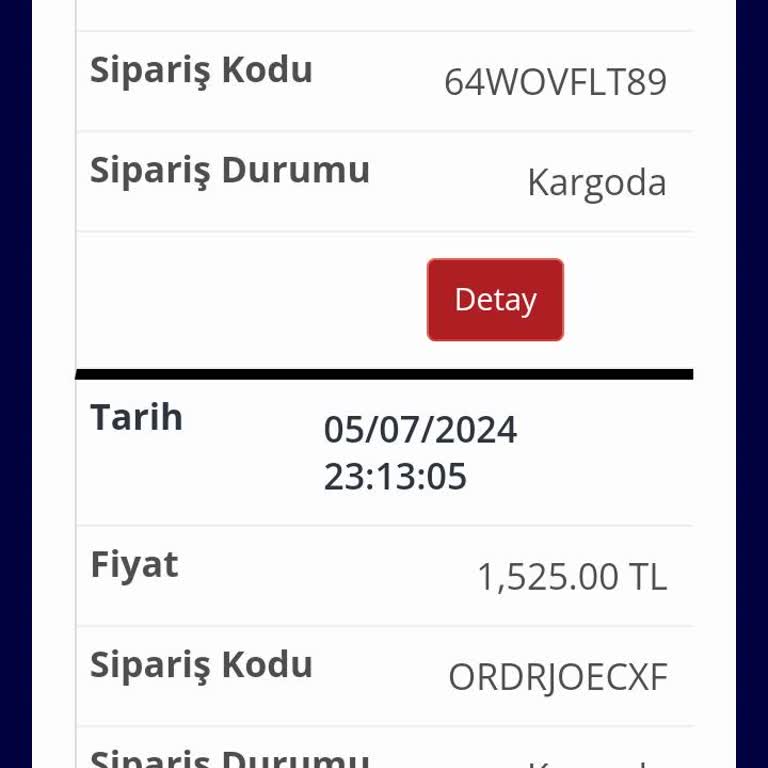
Task: Open Detay for order 64WOVFLT89
Action: pos(495,300)
